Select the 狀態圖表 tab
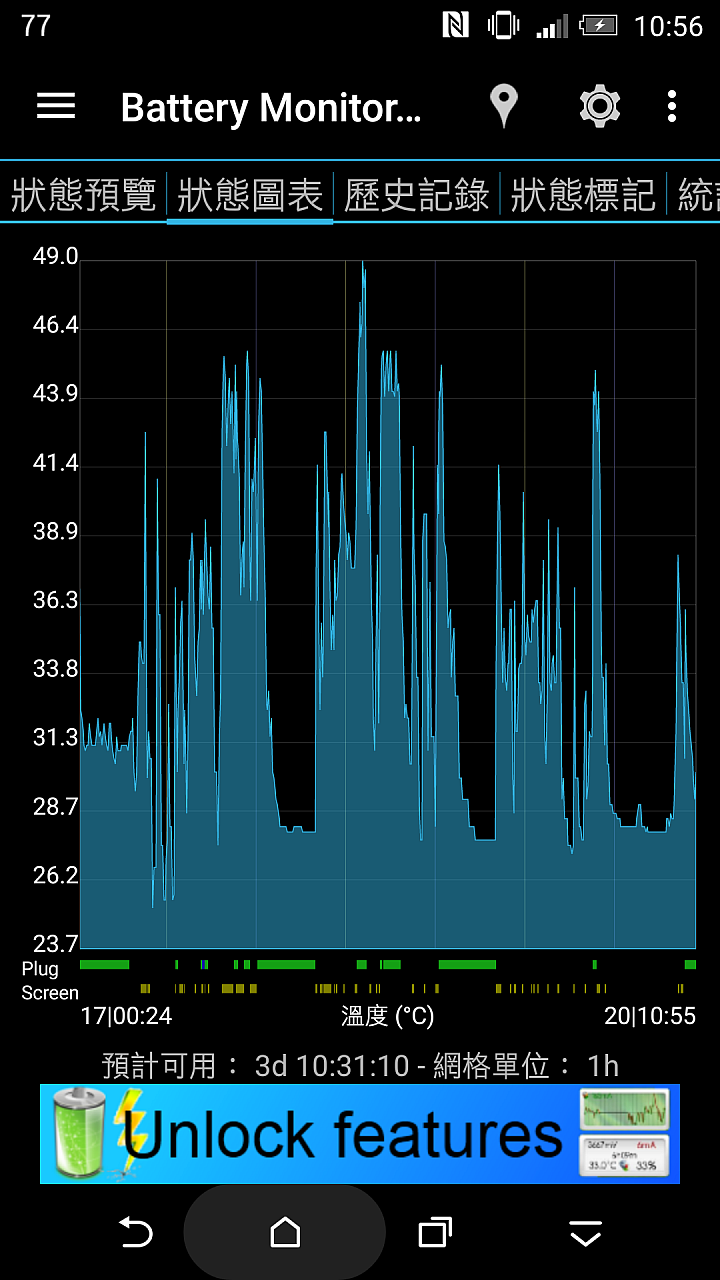 (250, 195)
